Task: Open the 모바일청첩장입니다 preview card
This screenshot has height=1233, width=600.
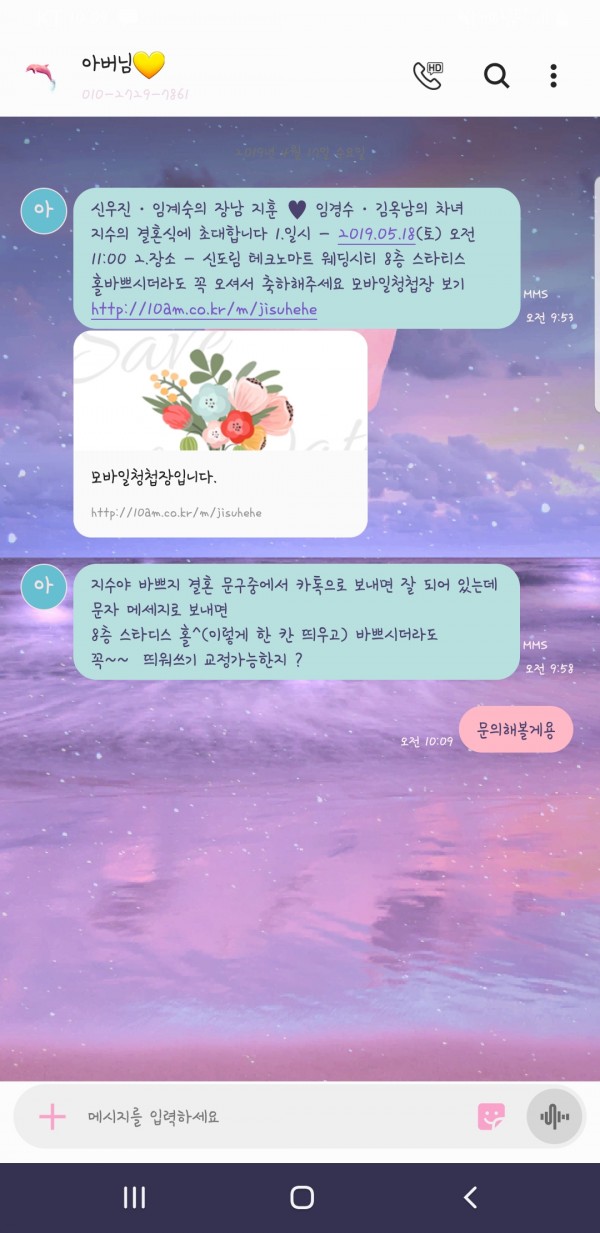Action: click(x=220, y=434)
